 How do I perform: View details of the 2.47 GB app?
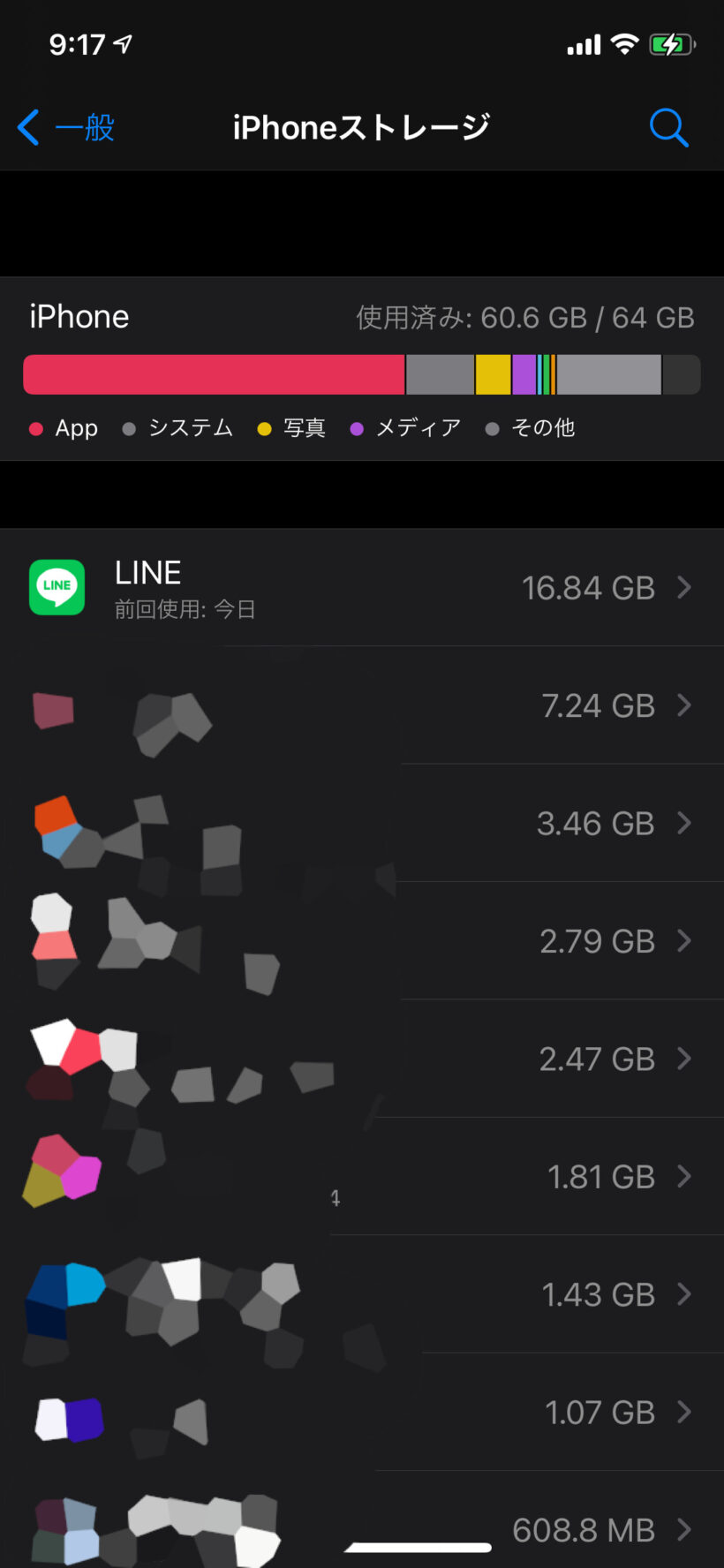coord(362,1059)
